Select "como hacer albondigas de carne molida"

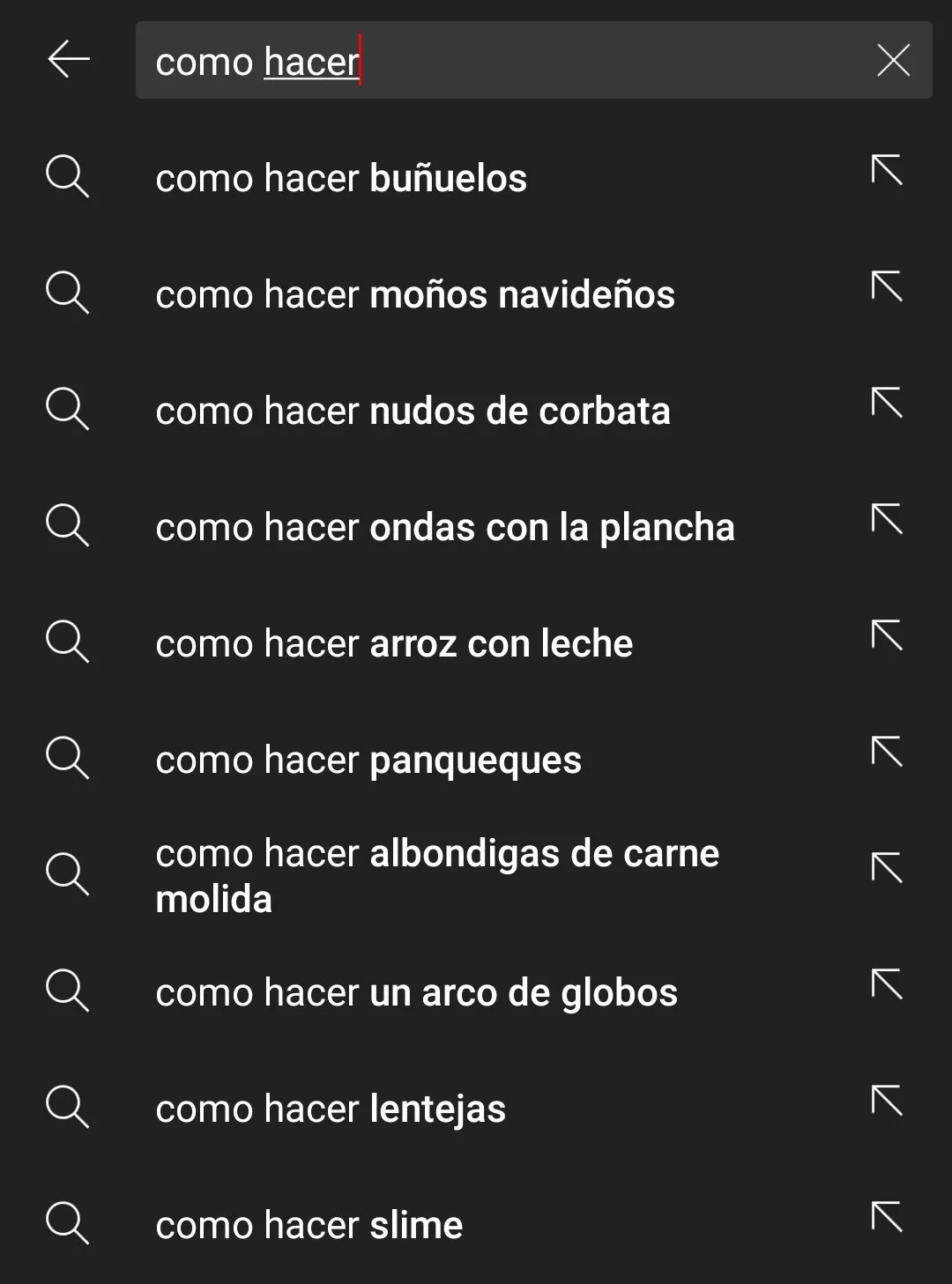(x=437, y=875)
